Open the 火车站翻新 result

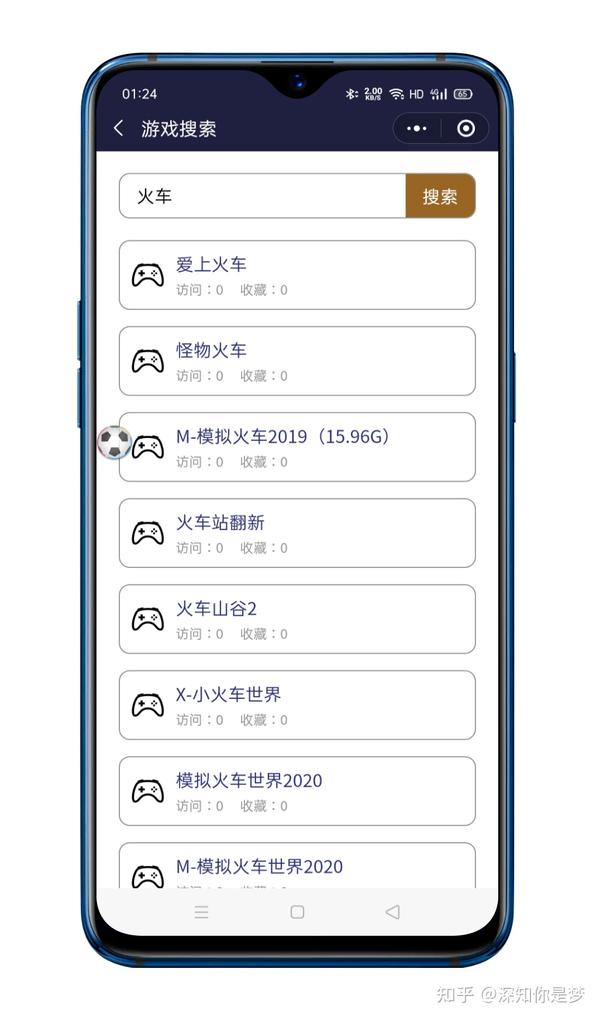click(297, 533)
